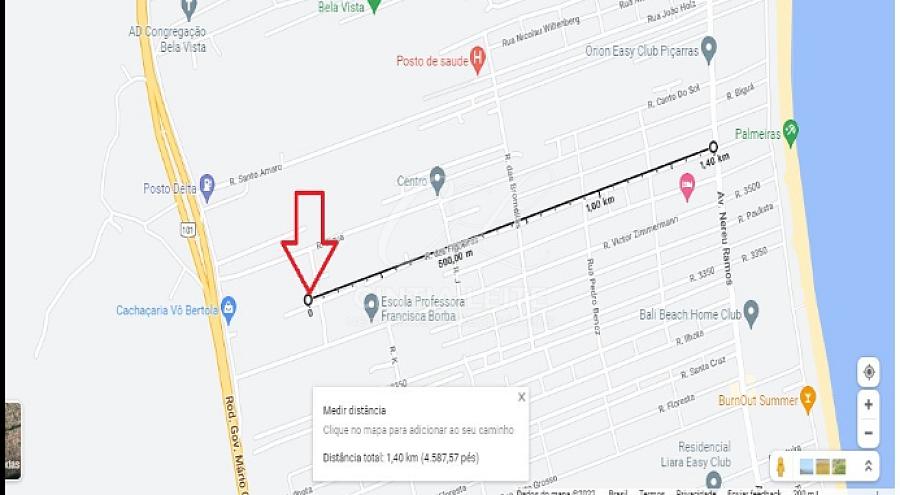
Task: Tap the hotel pin near Av. Nereu Ramos
Action: [687, 182]
